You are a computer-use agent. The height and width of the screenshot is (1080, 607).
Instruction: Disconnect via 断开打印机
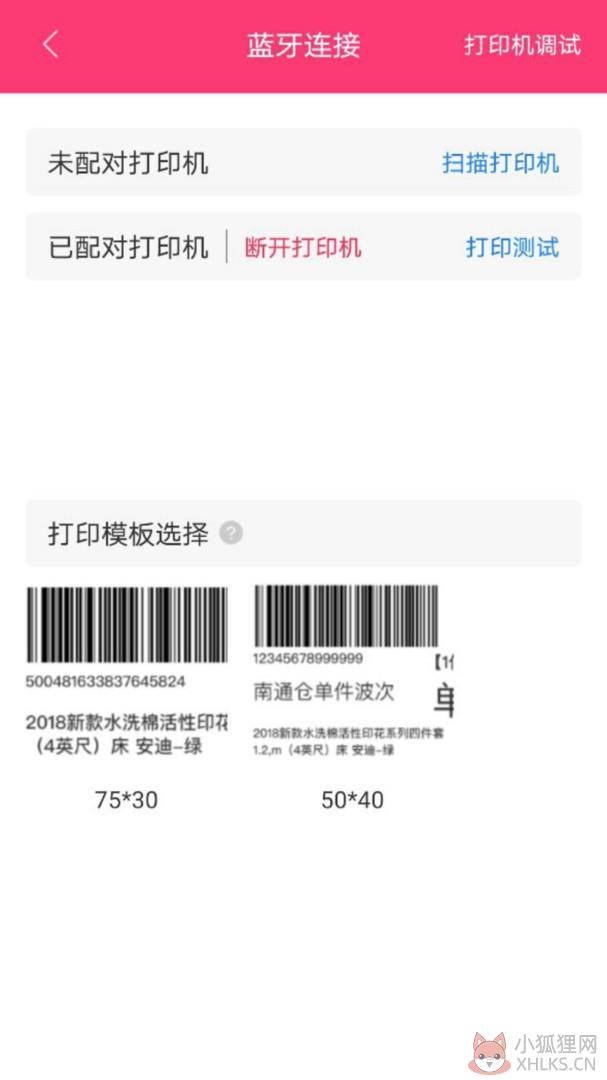pyautogui.click(x=303, y=248)
